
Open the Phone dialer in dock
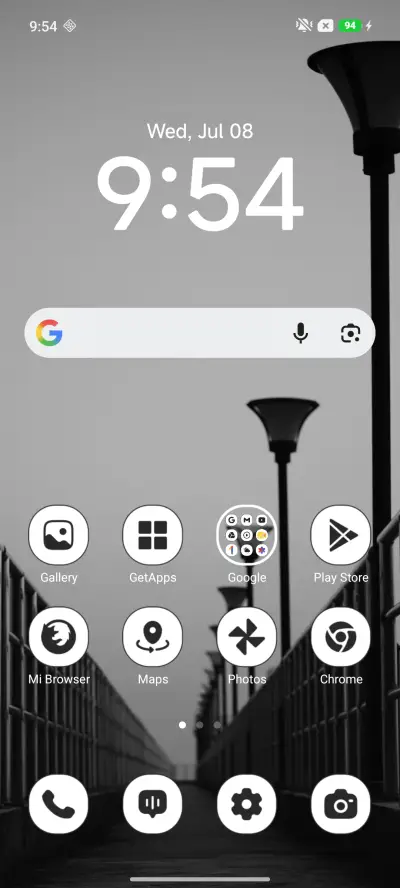click(58, 804)
